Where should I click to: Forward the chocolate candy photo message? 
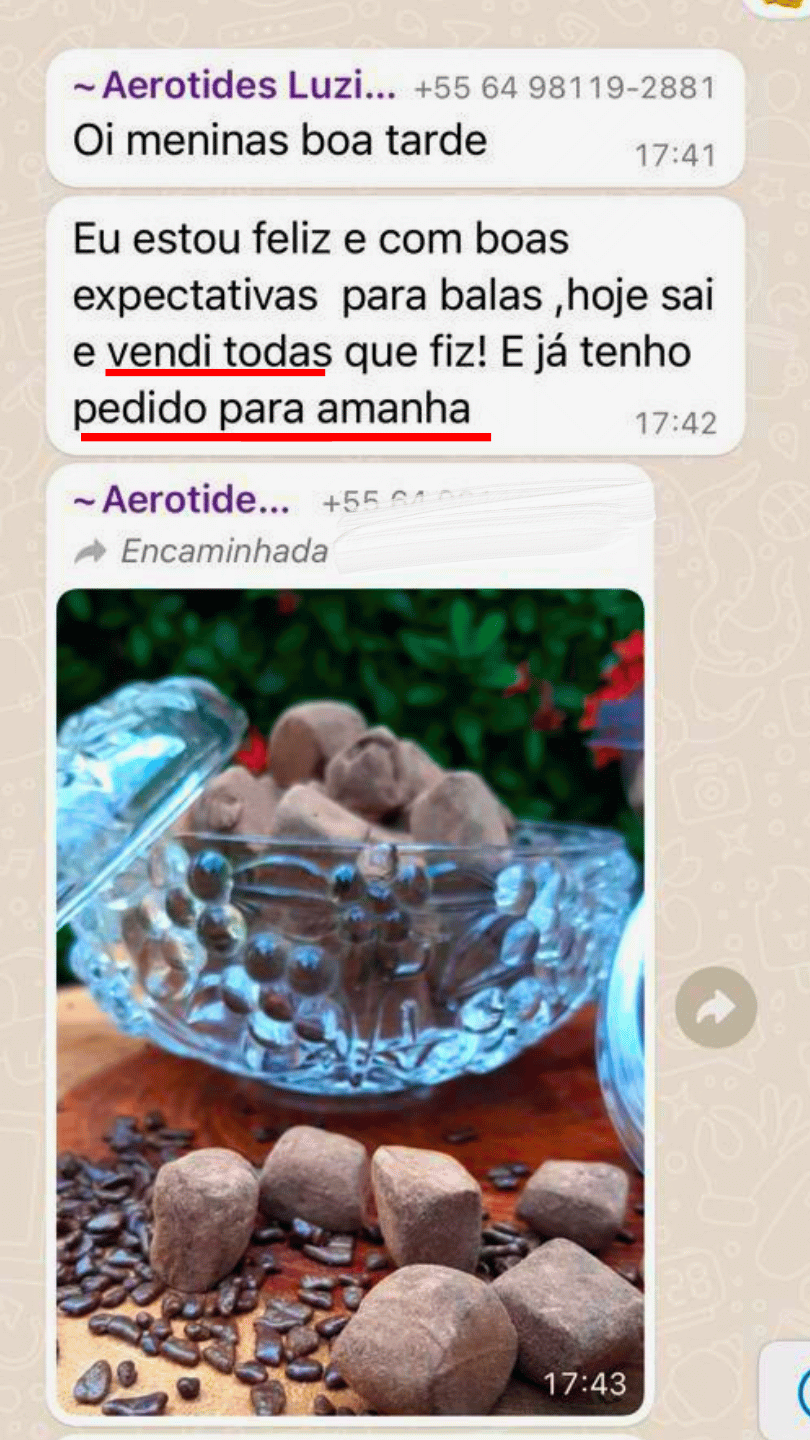[715, 1008]
